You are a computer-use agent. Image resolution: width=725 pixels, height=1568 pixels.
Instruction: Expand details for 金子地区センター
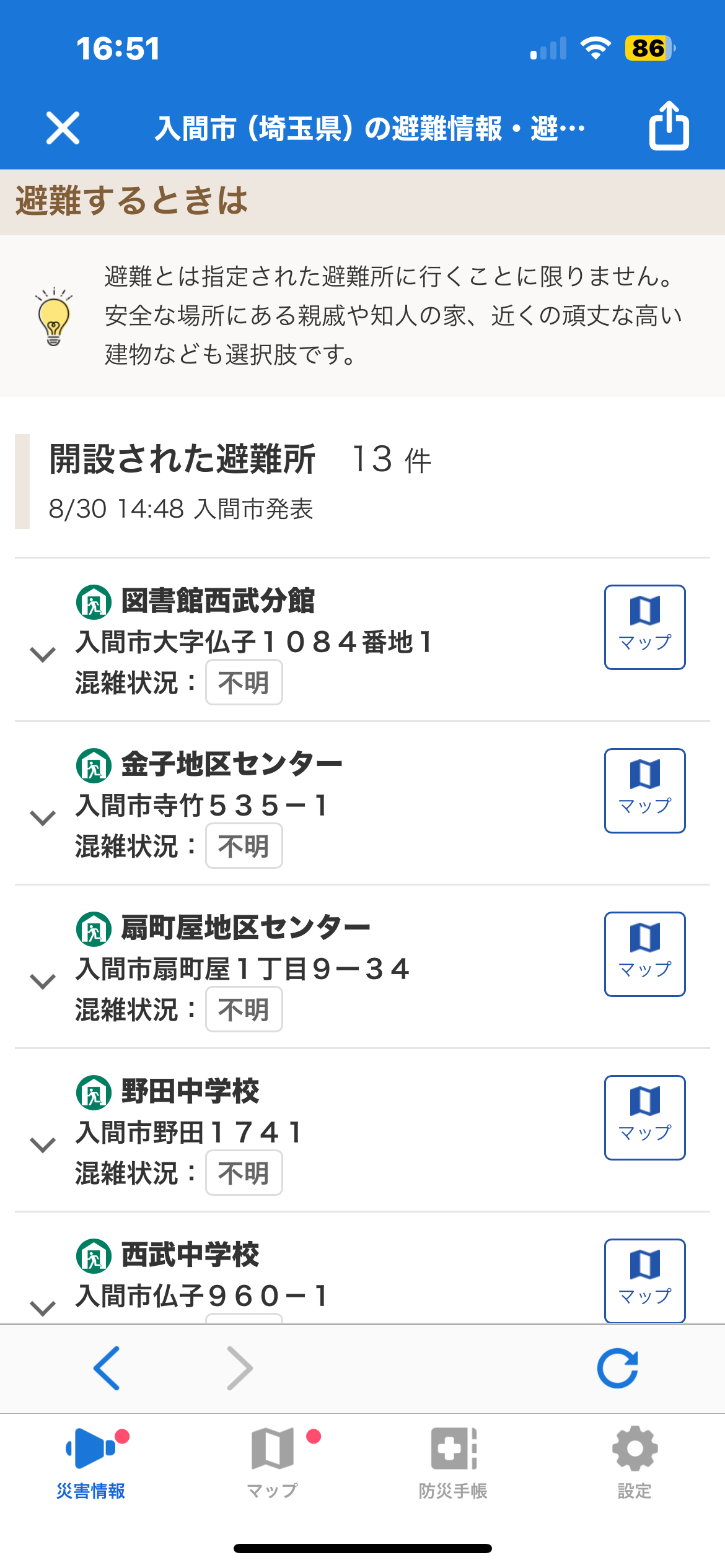[x=43, y=817]
